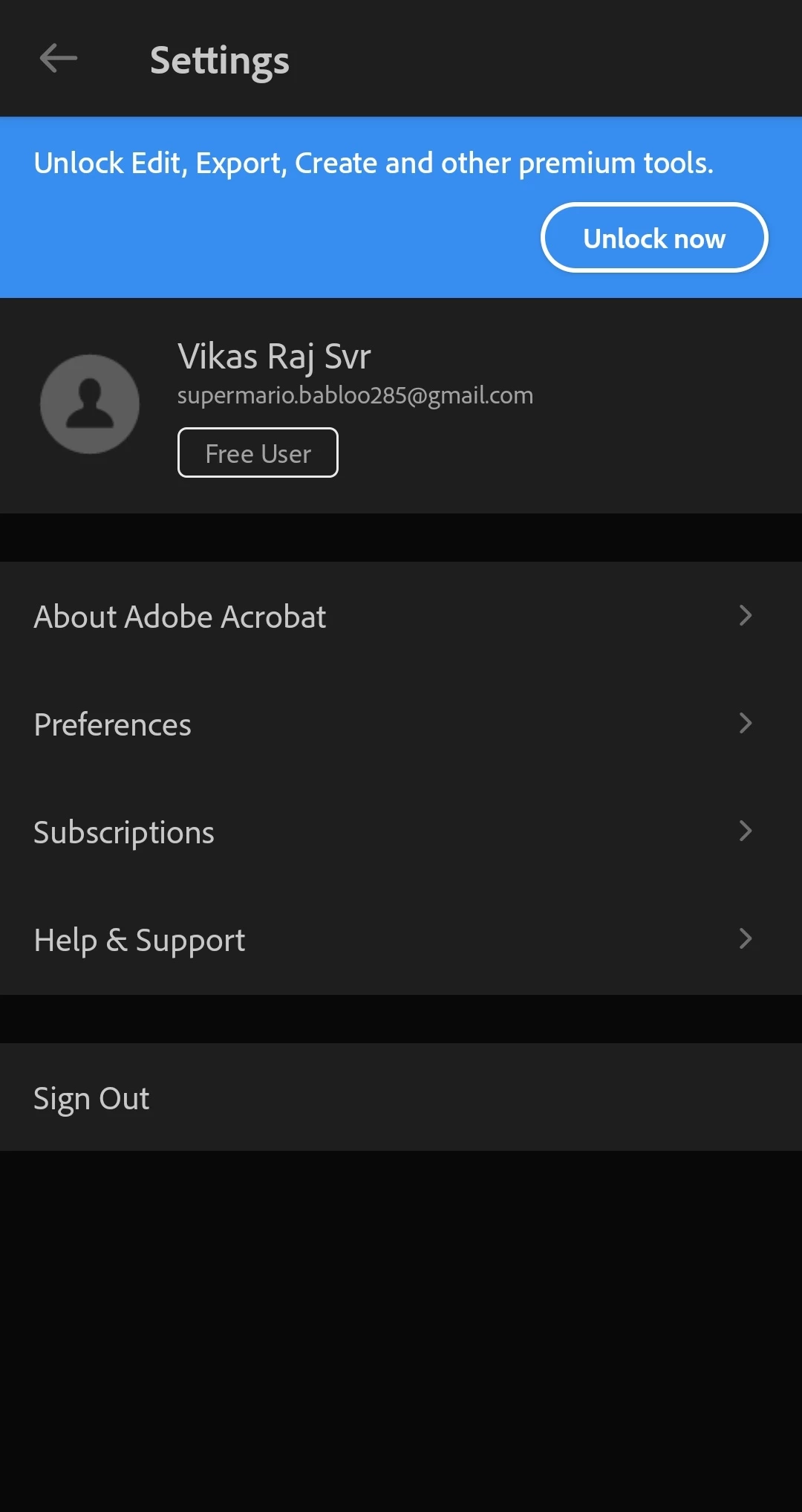Go back from Settings

click(58, 59)
